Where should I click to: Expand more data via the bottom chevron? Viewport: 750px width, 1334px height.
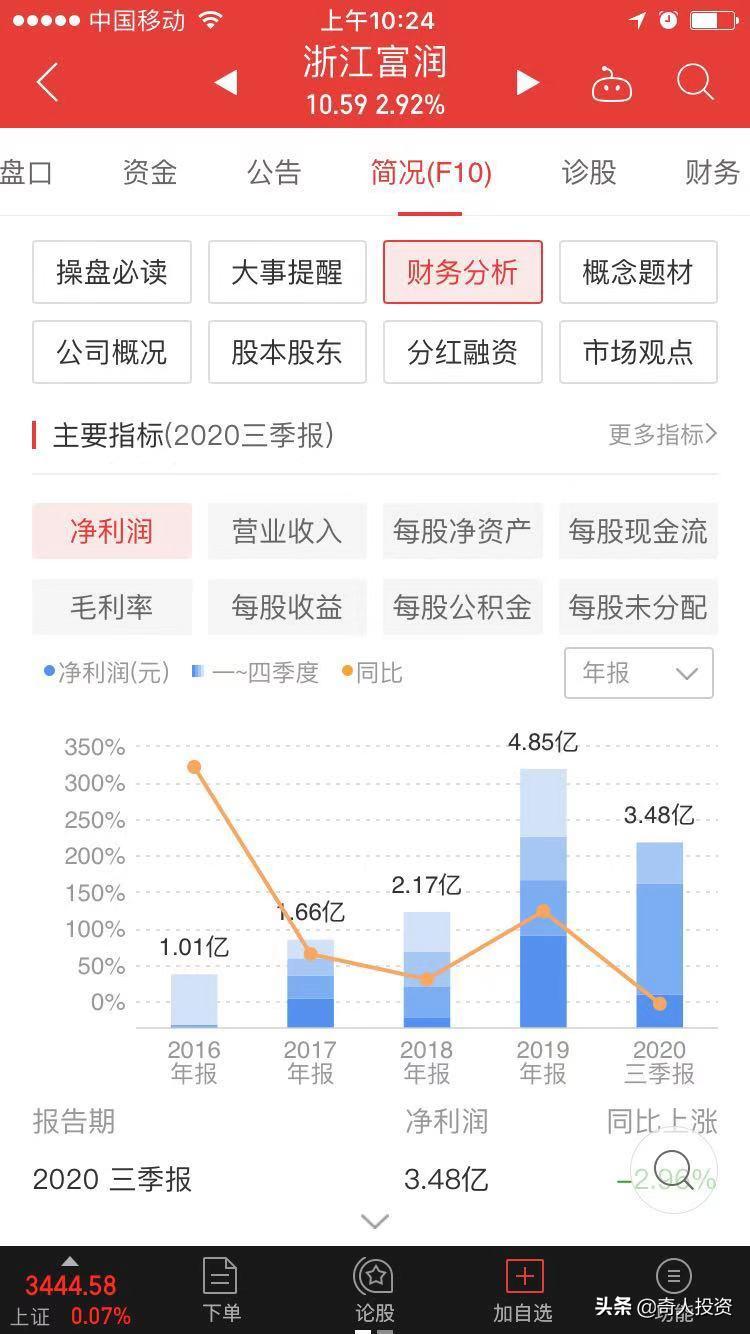(375, 1221)
